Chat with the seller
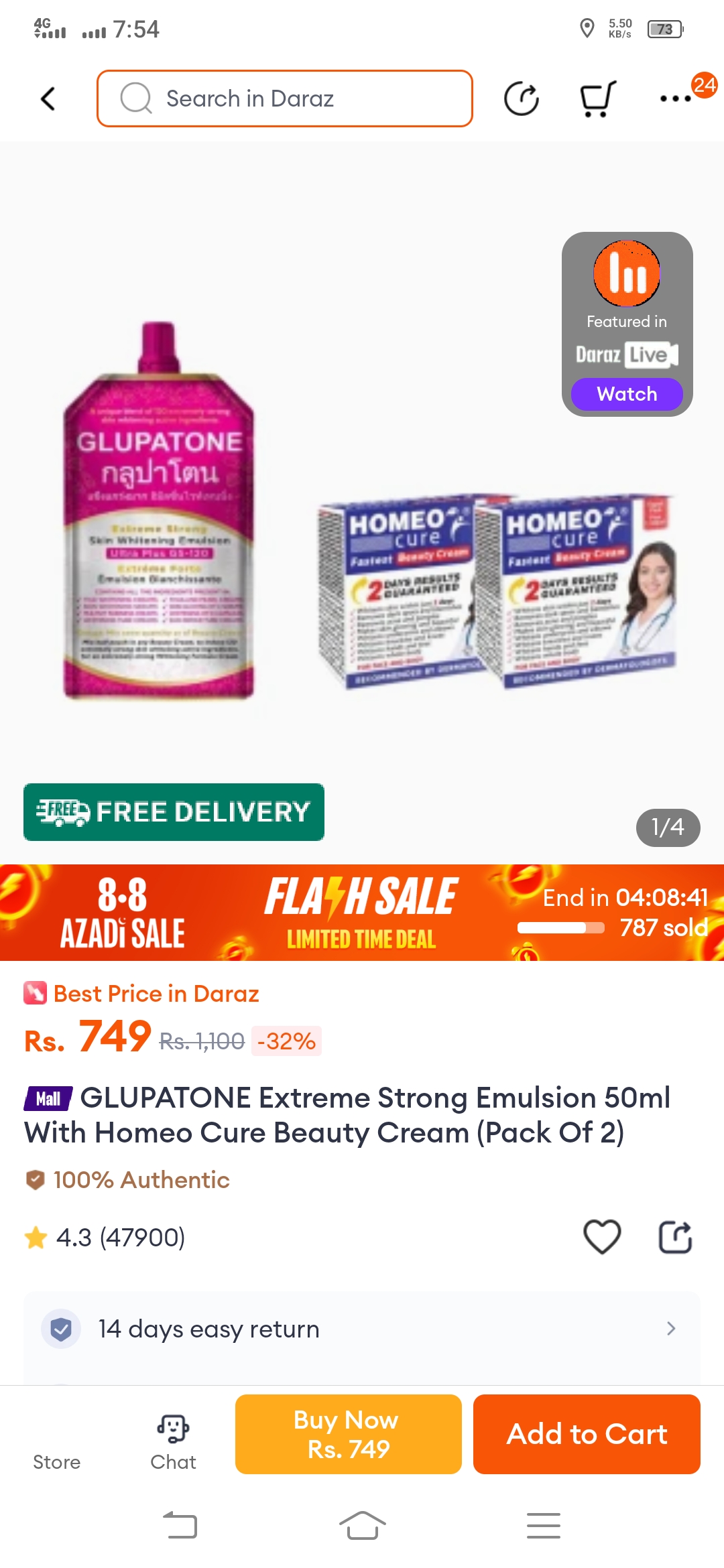724x1568 pixels. tap(173, 1441)
